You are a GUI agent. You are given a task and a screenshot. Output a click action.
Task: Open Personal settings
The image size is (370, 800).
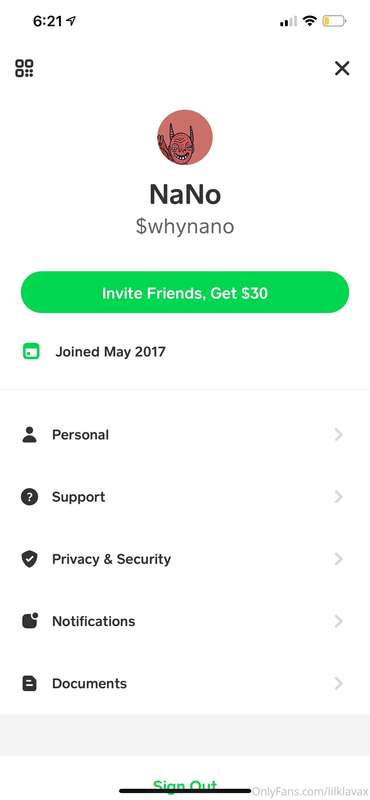[185, 435]
